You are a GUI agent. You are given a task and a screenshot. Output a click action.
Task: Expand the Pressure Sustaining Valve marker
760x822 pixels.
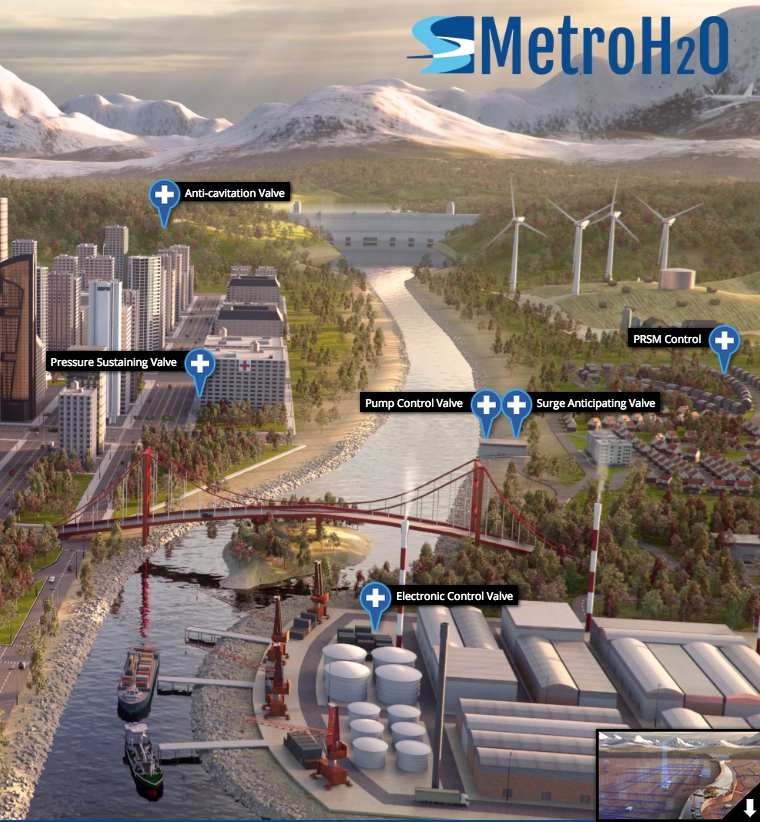coord(201,364)
